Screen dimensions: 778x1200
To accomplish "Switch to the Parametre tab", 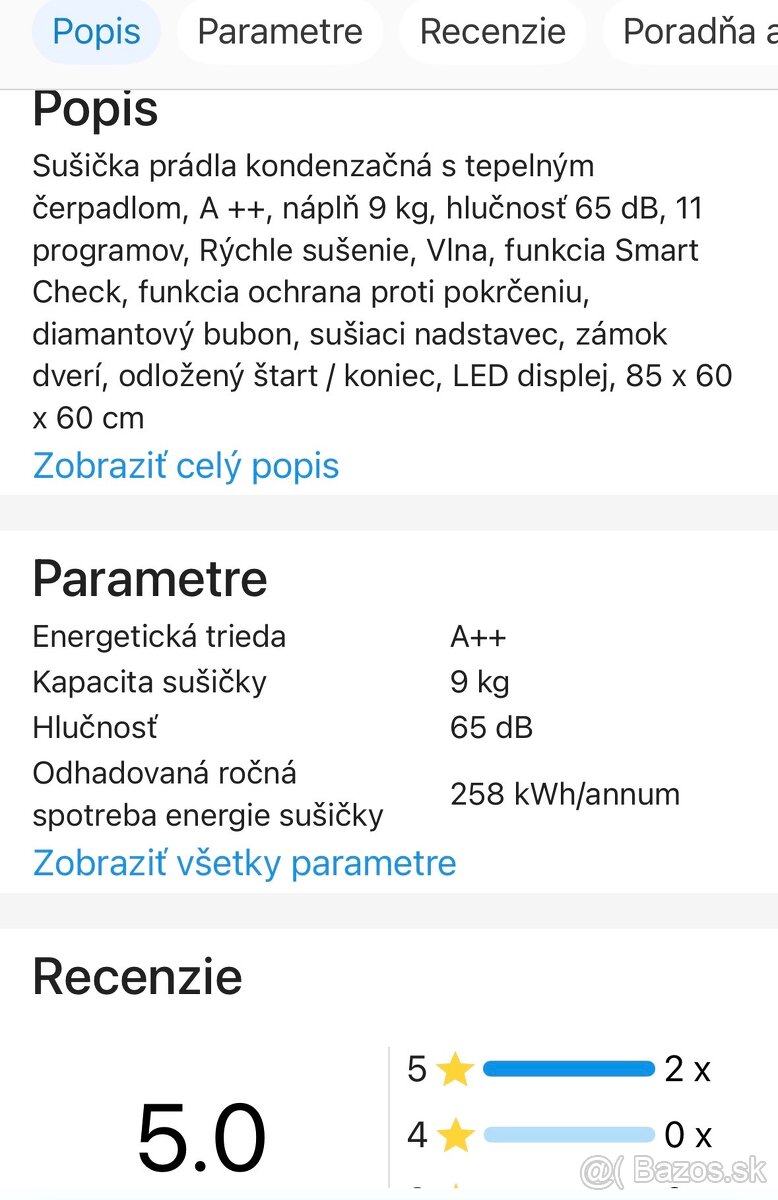I will [x=279, y=31].
